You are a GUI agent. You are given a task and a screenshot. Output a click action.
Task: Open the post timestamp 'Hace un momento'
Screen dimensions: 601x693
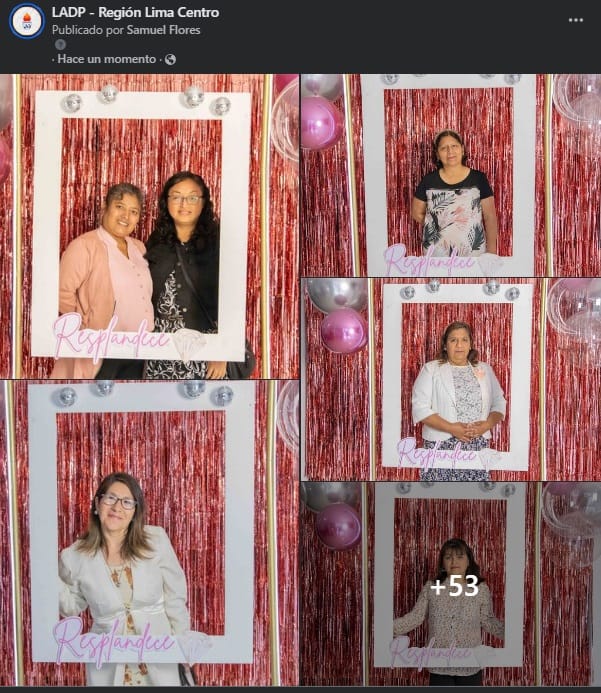tap(106, 59)
